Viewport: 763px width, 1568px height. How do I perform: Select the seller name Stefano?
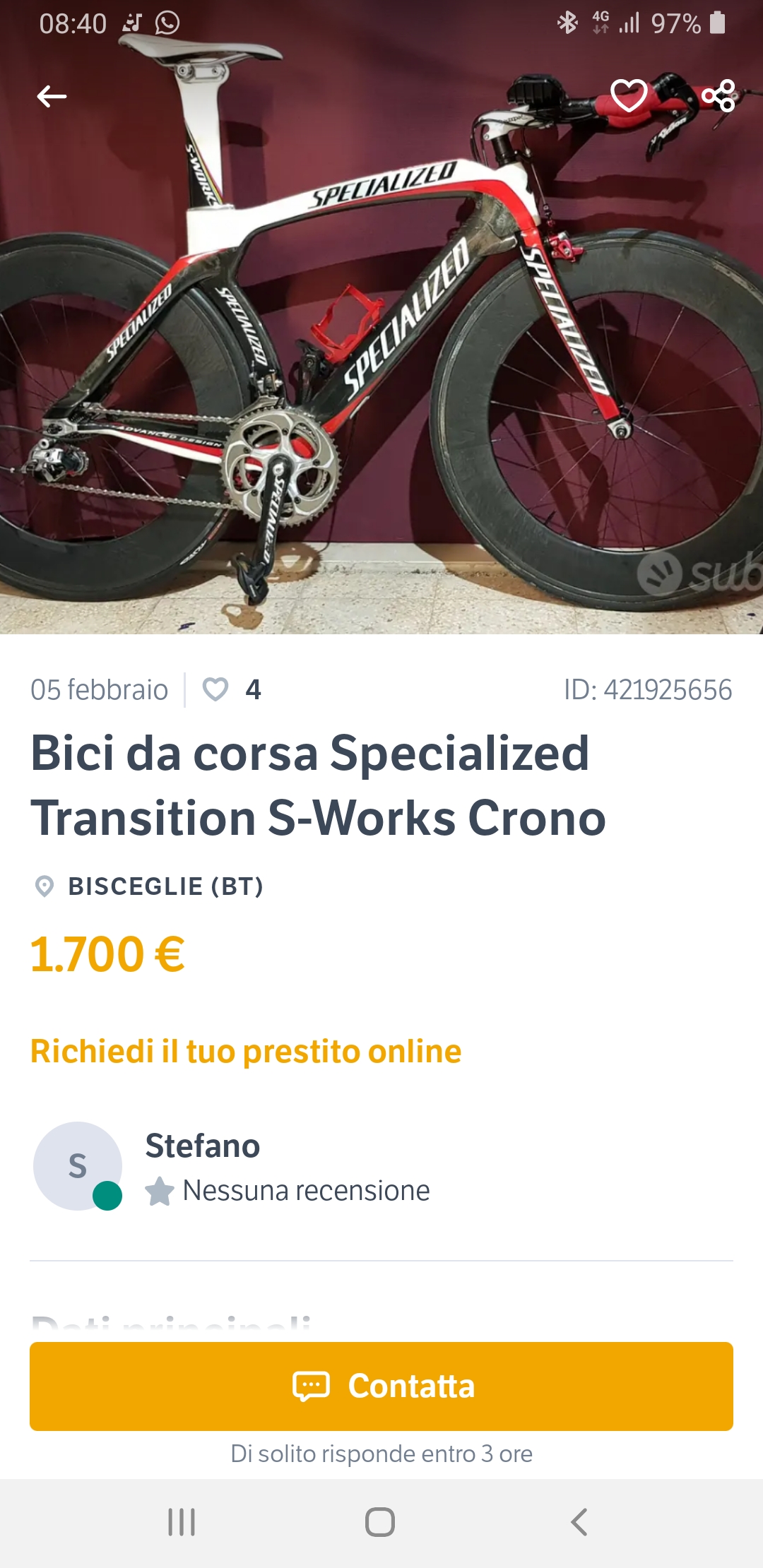coord(203,1145)
